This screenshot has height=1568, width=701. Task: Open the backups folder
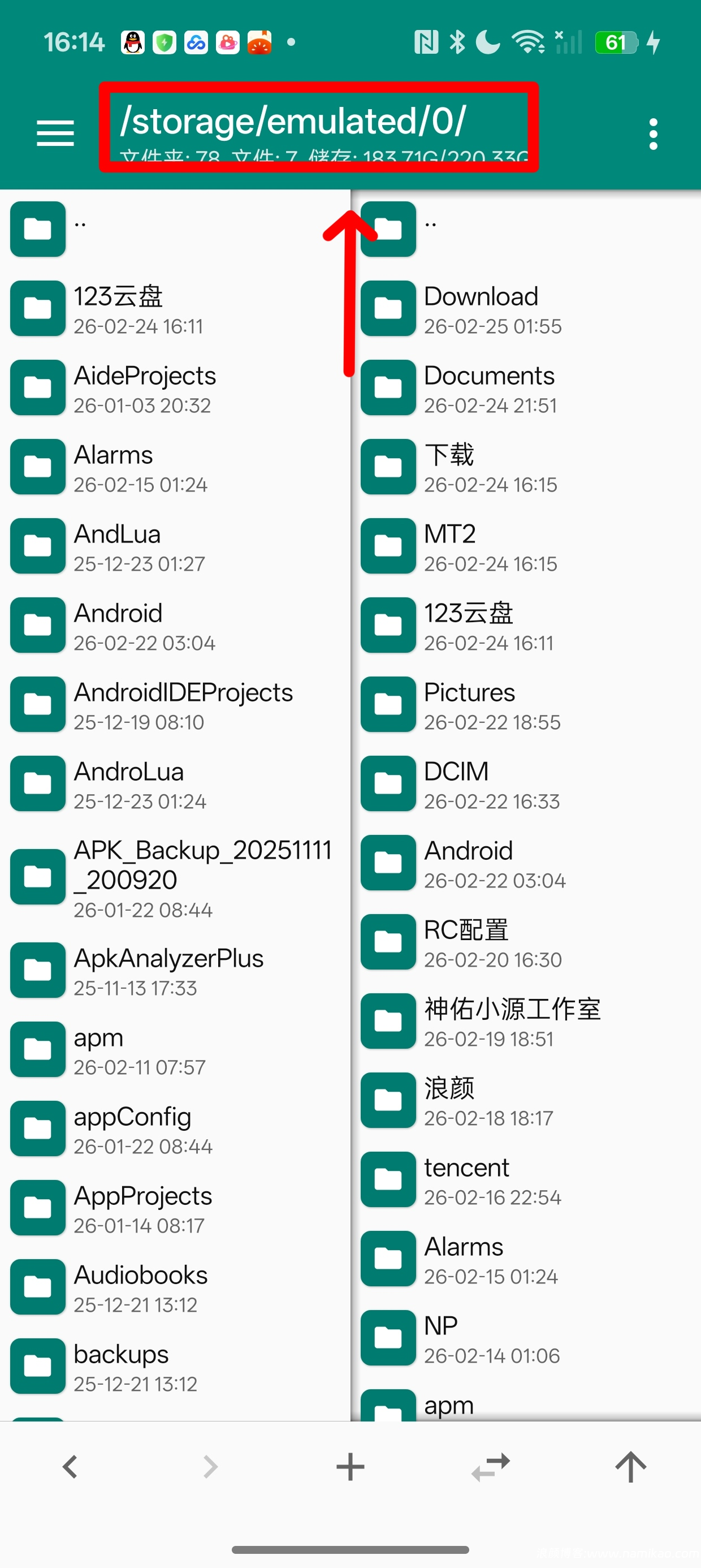click(x=120, y=1367)
